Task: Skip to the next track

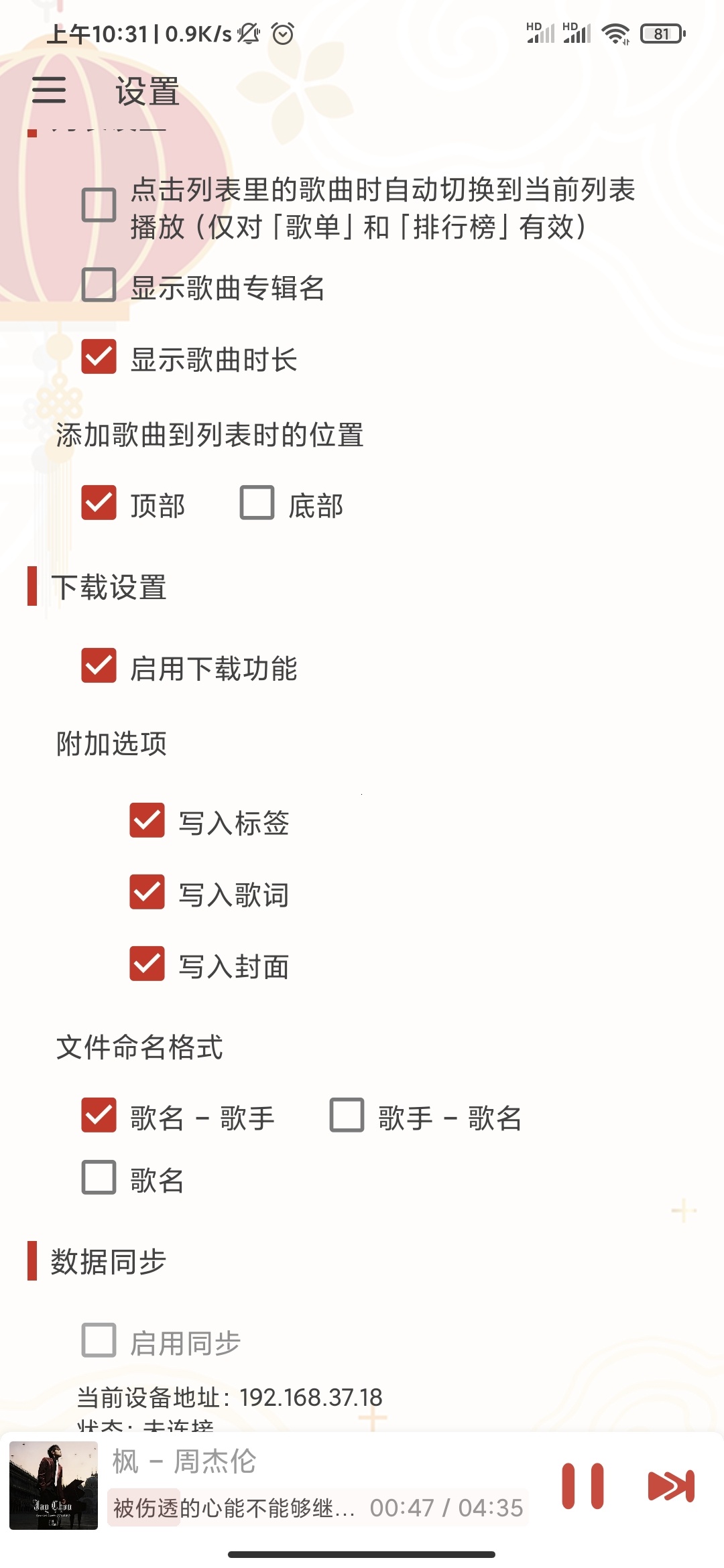Action: (x=671, y=1486)
